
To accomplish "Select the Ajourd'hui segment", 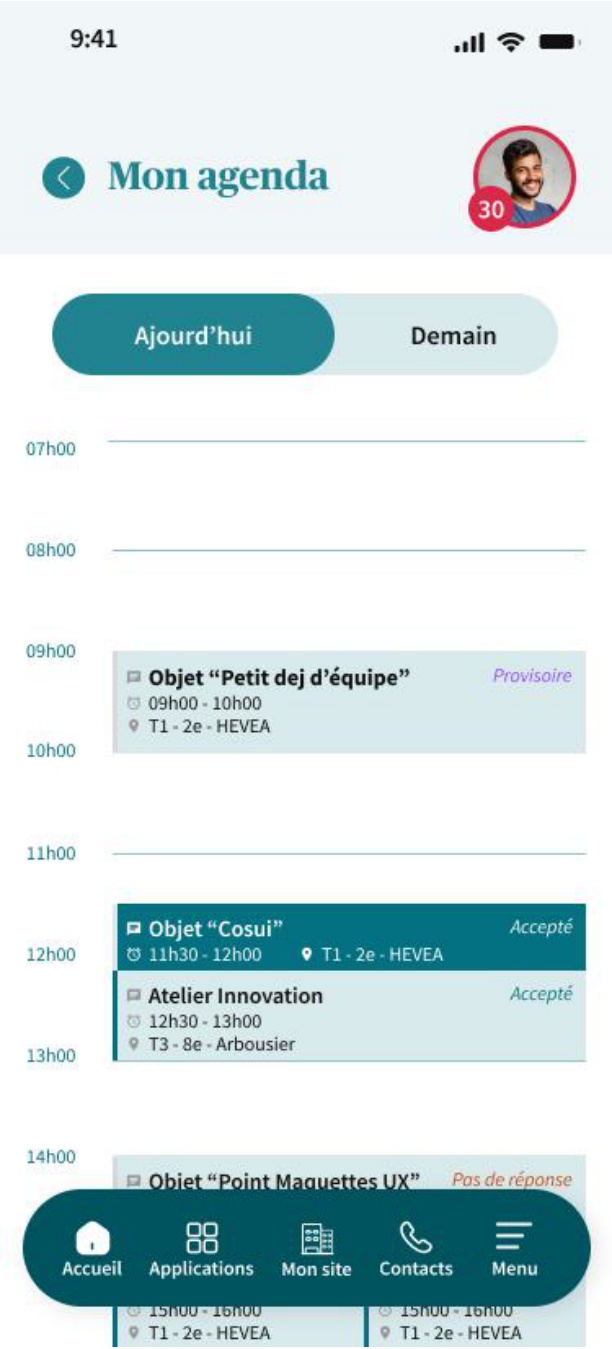I will pyautogui.click(x=193, y=335).
